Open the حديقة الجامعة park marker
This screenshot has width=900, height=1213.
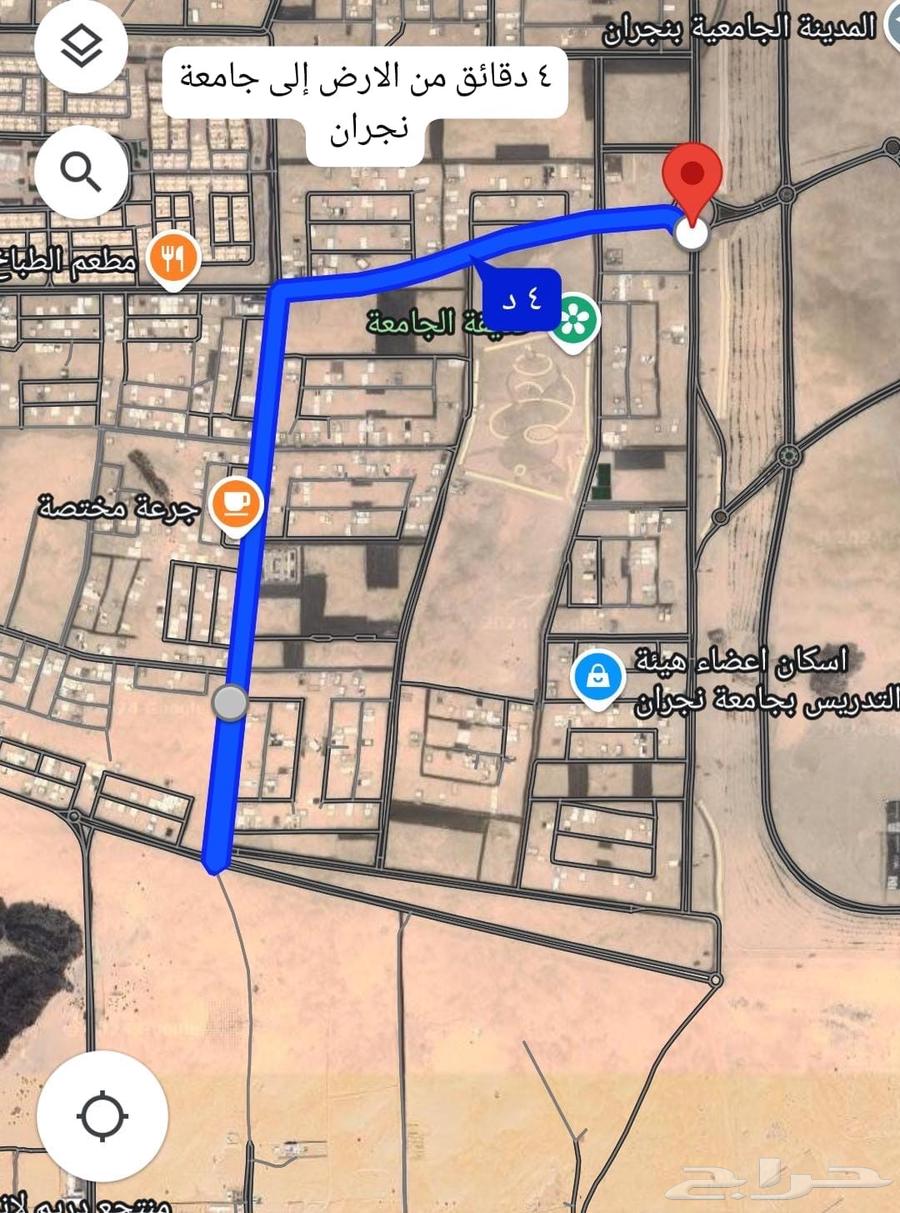(577, 322)
